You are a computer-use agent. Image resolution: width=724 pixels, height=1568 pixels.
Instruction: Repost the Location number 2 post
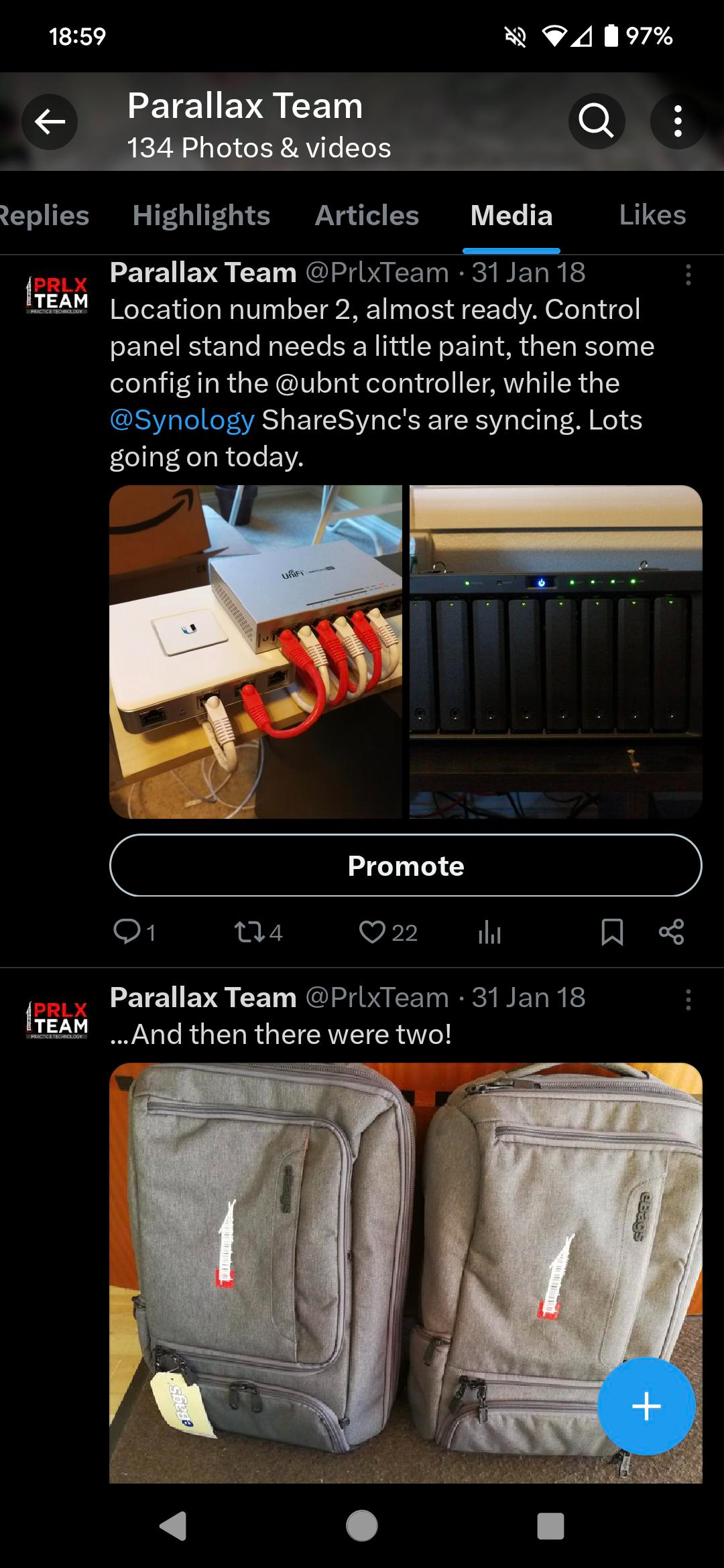(250, 931)
